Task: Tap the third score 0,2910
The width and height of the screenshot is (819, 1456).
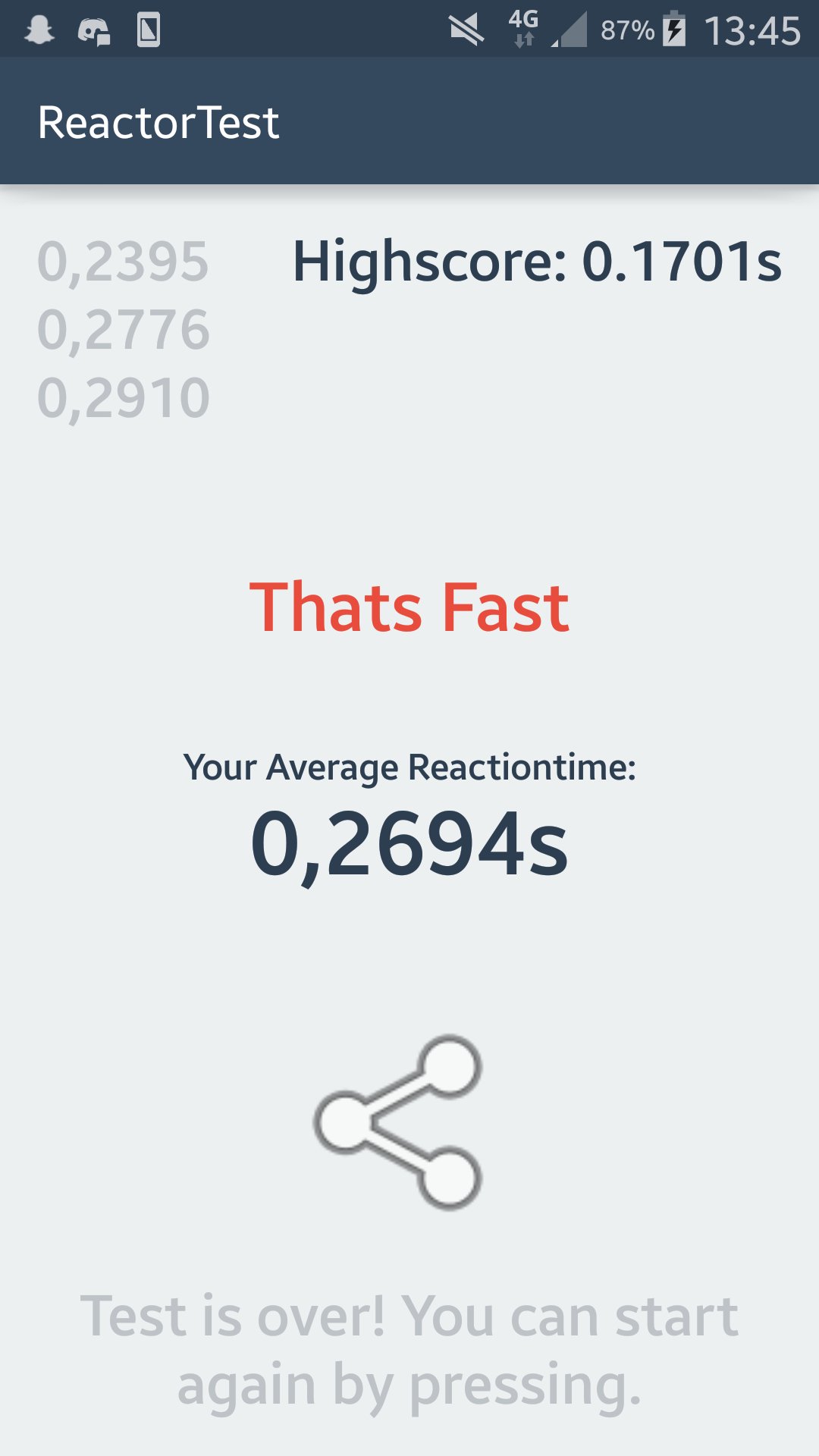Action: point(124,394)
